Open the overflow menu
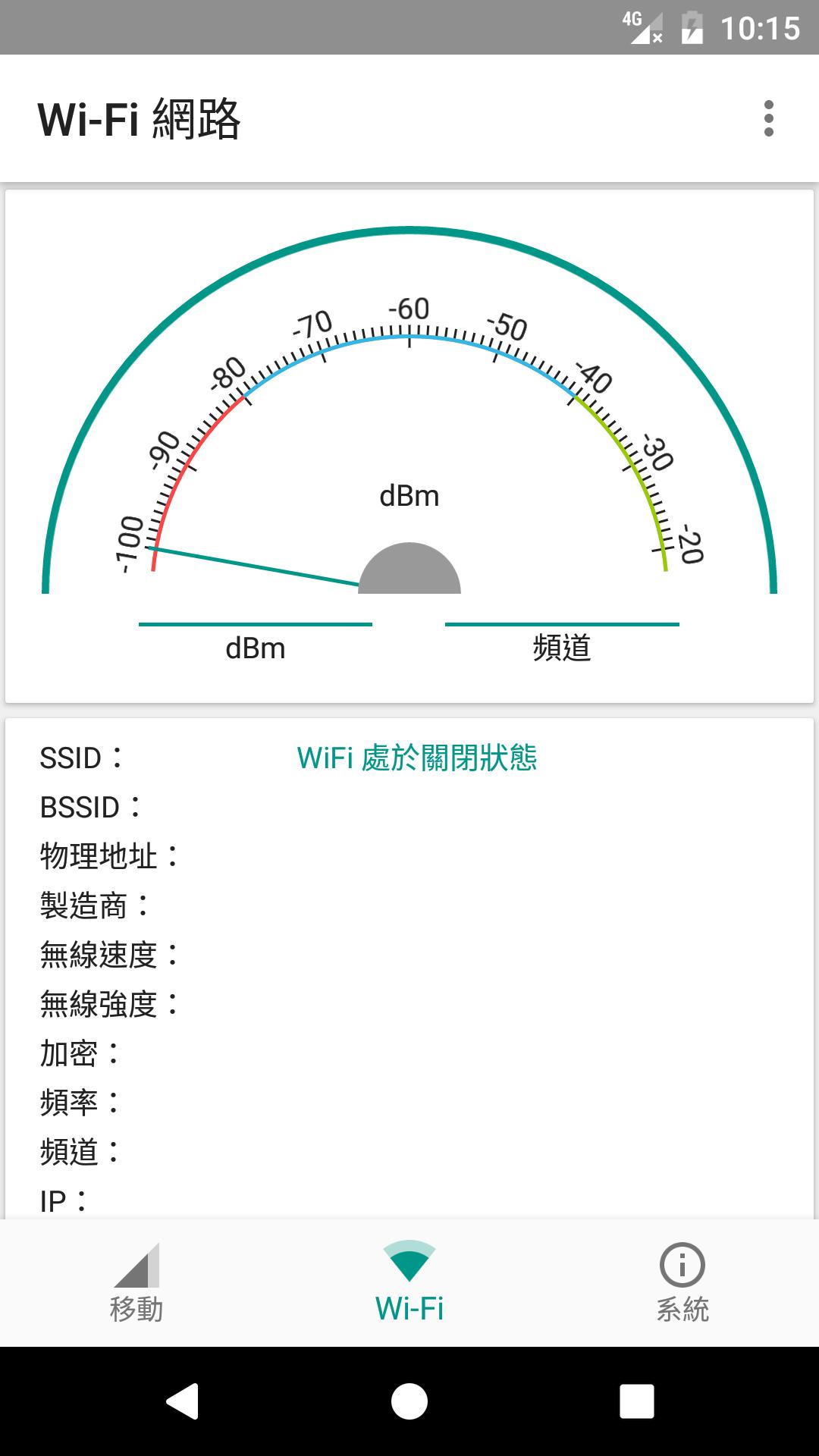The width and height of the screenshot is (819, 1456). pos(768,118)
